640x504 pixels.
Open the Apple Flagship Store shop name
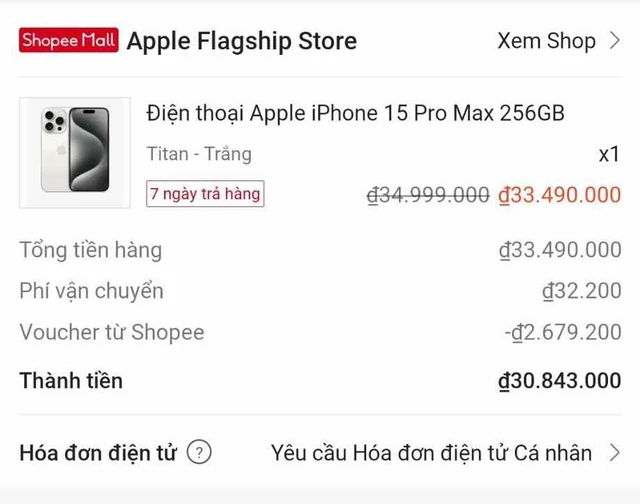point(241,41)
